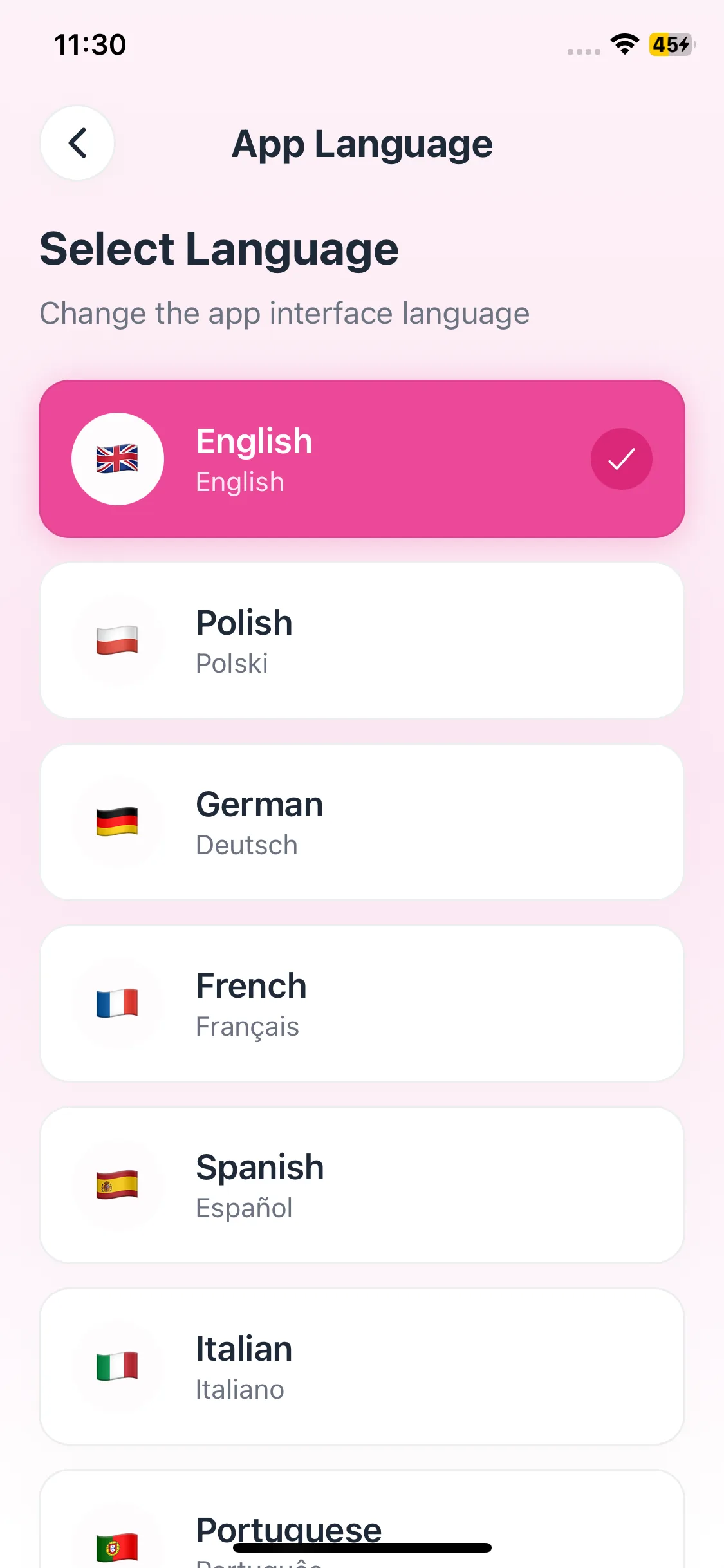Tap the Italian language card
The image size is (724, 1568).
point(362,1367)
